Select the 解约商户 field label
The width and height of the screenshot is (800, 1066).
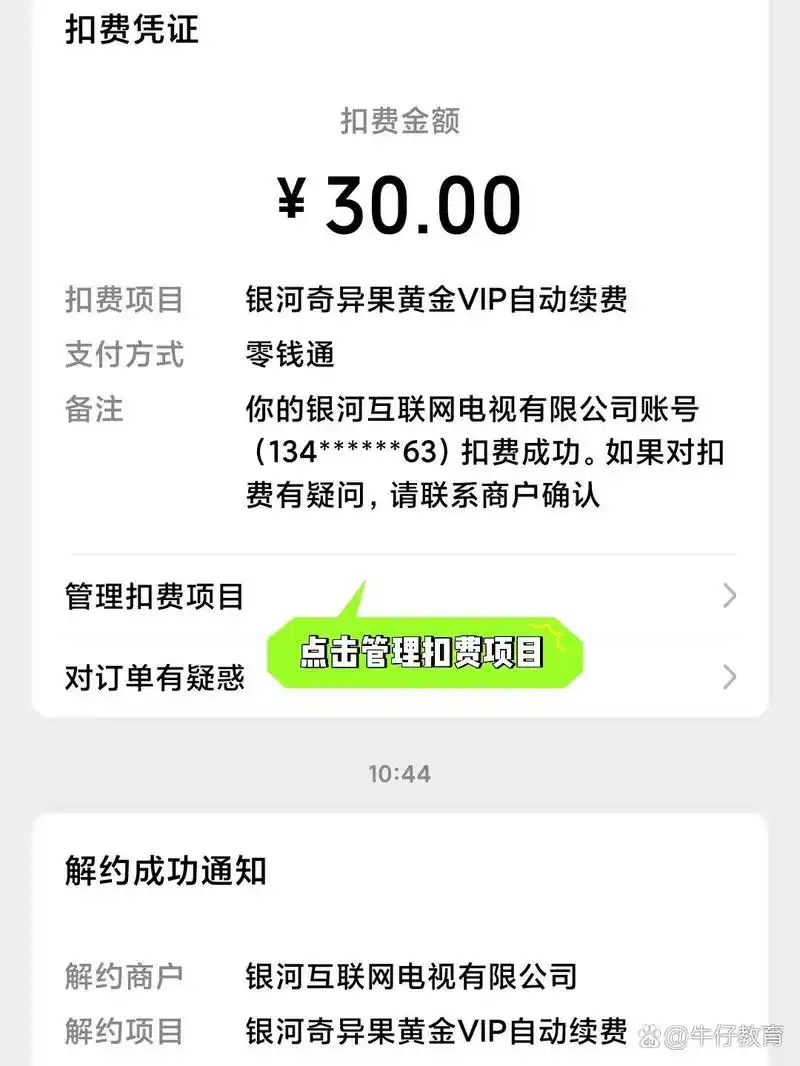[122, 977]
